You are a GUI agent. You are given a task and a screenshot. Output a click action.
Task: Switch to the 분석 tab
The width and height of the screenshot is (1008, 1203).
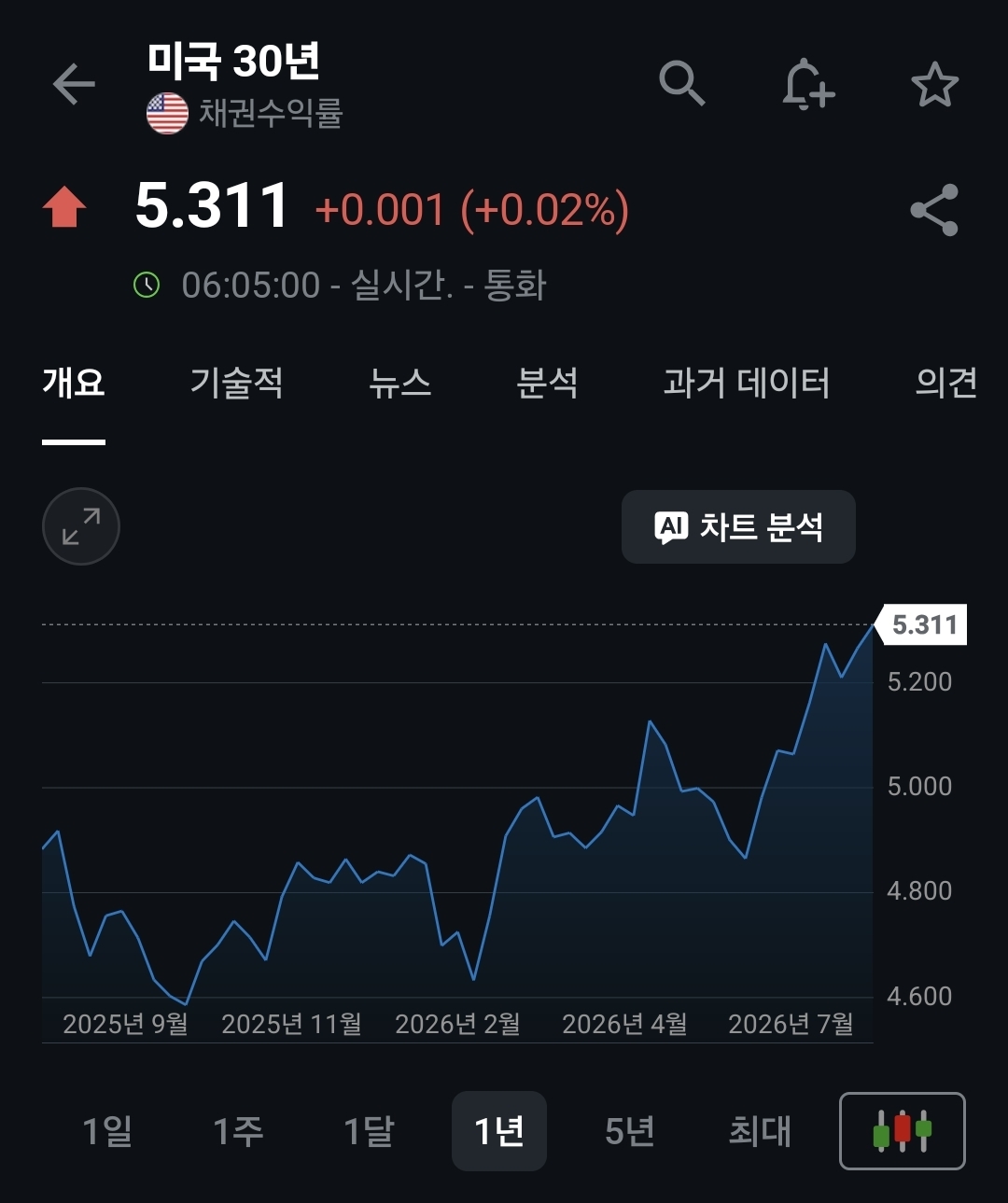point(547,383)
